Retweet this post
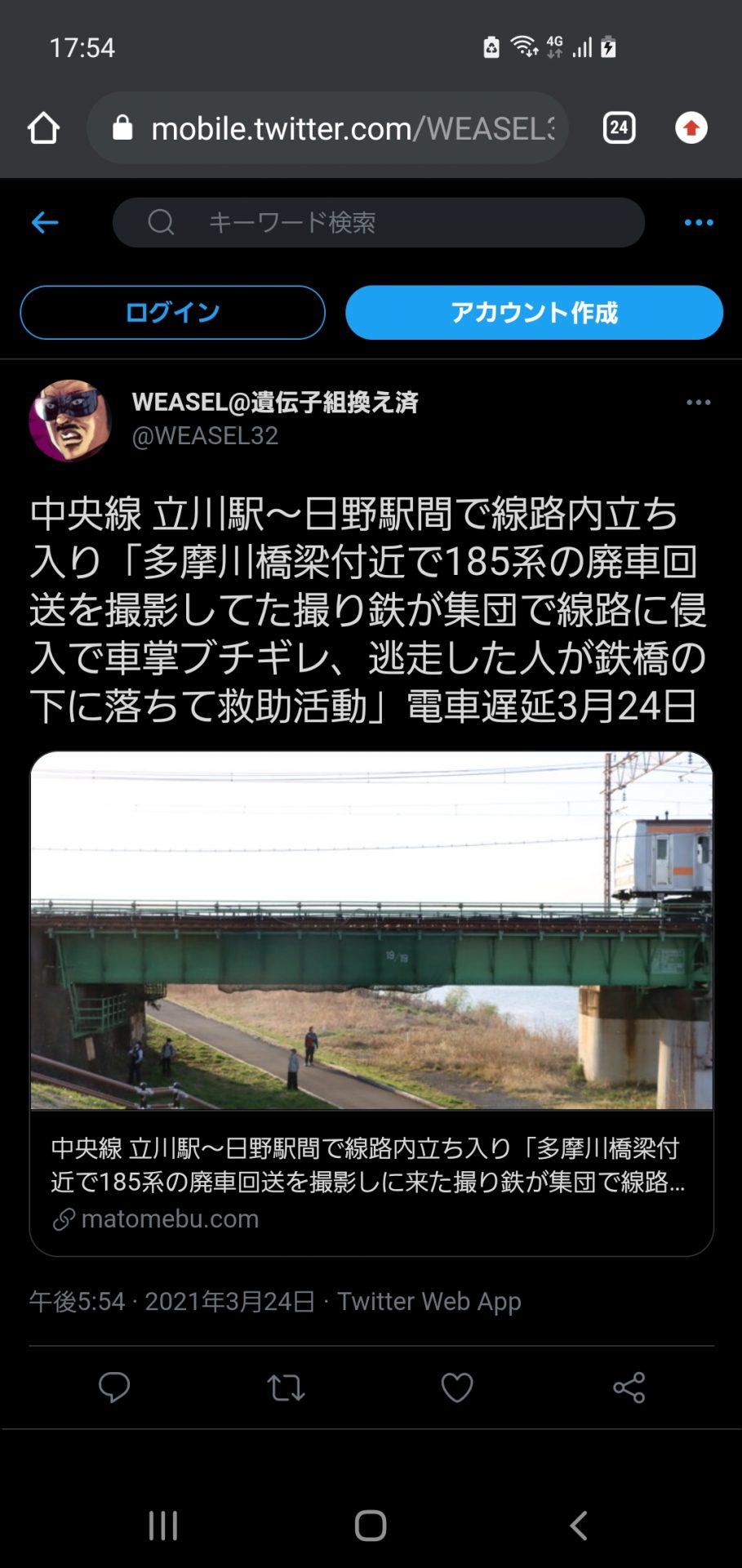Screen dimensions: 742x1568 286,1387
